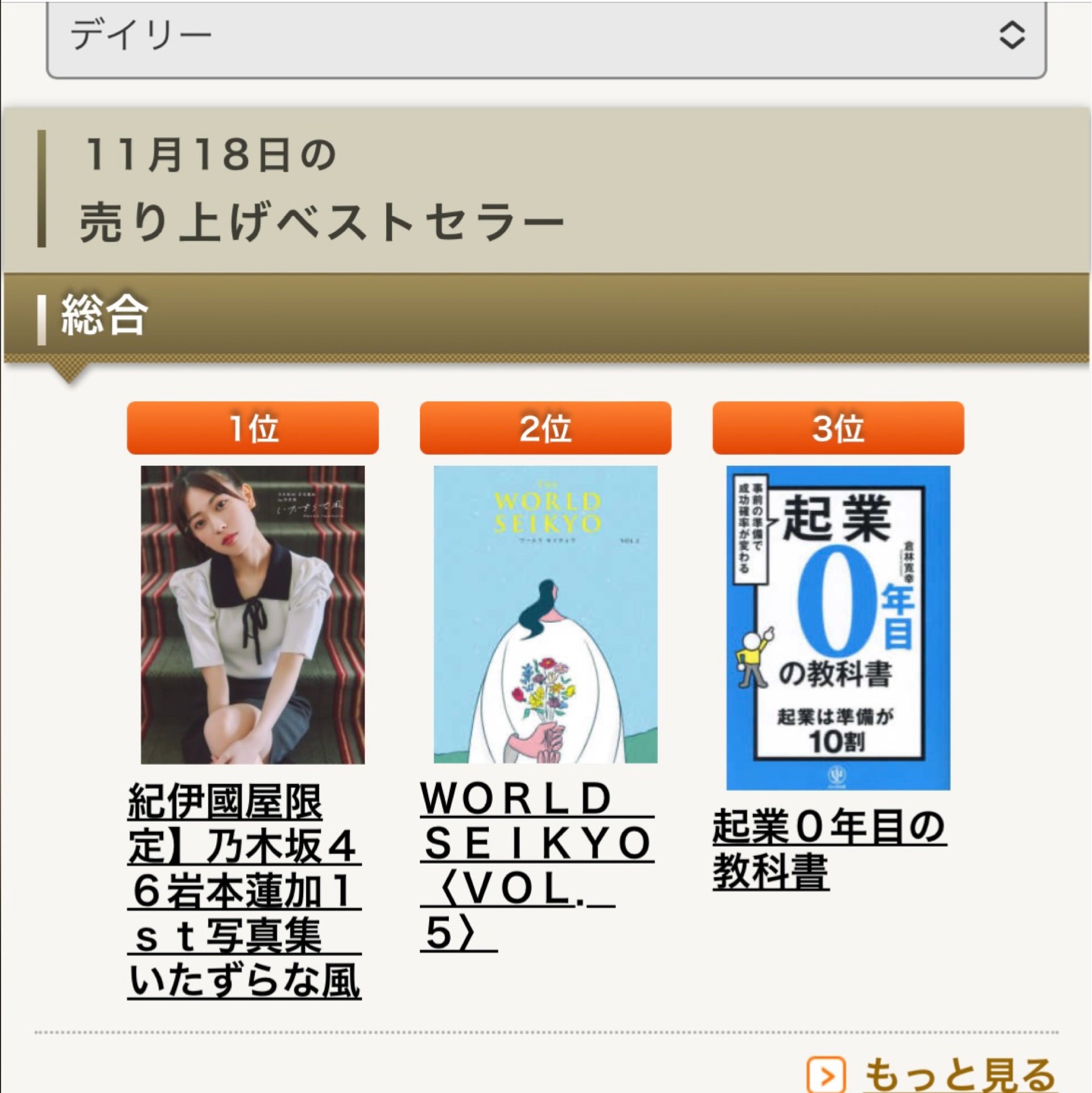Open the 乃木坂46岩本蓮加 写真集 title link

point(244,891)
